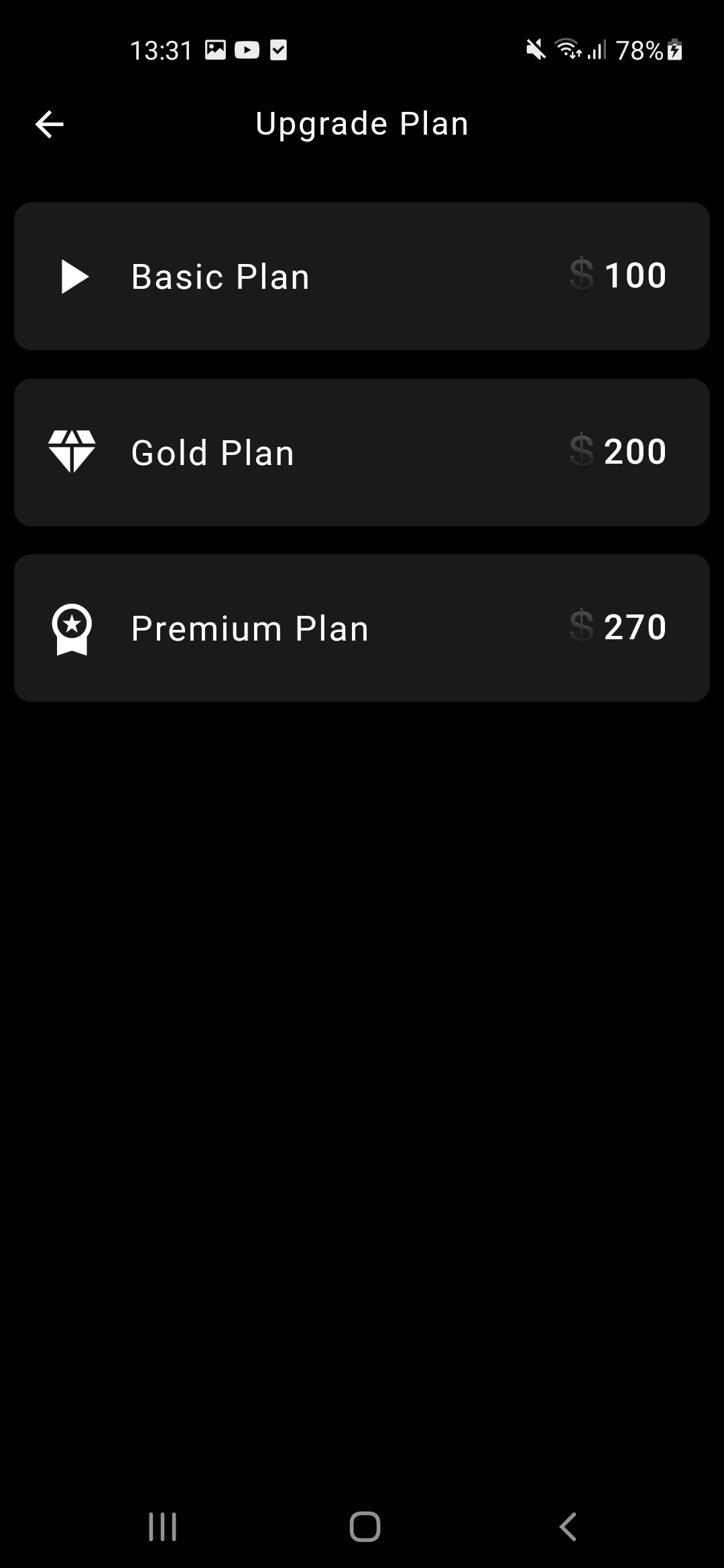The image size is (724, 1568).
Task: Choose the Gold Plan card
Action: [362, 452]
